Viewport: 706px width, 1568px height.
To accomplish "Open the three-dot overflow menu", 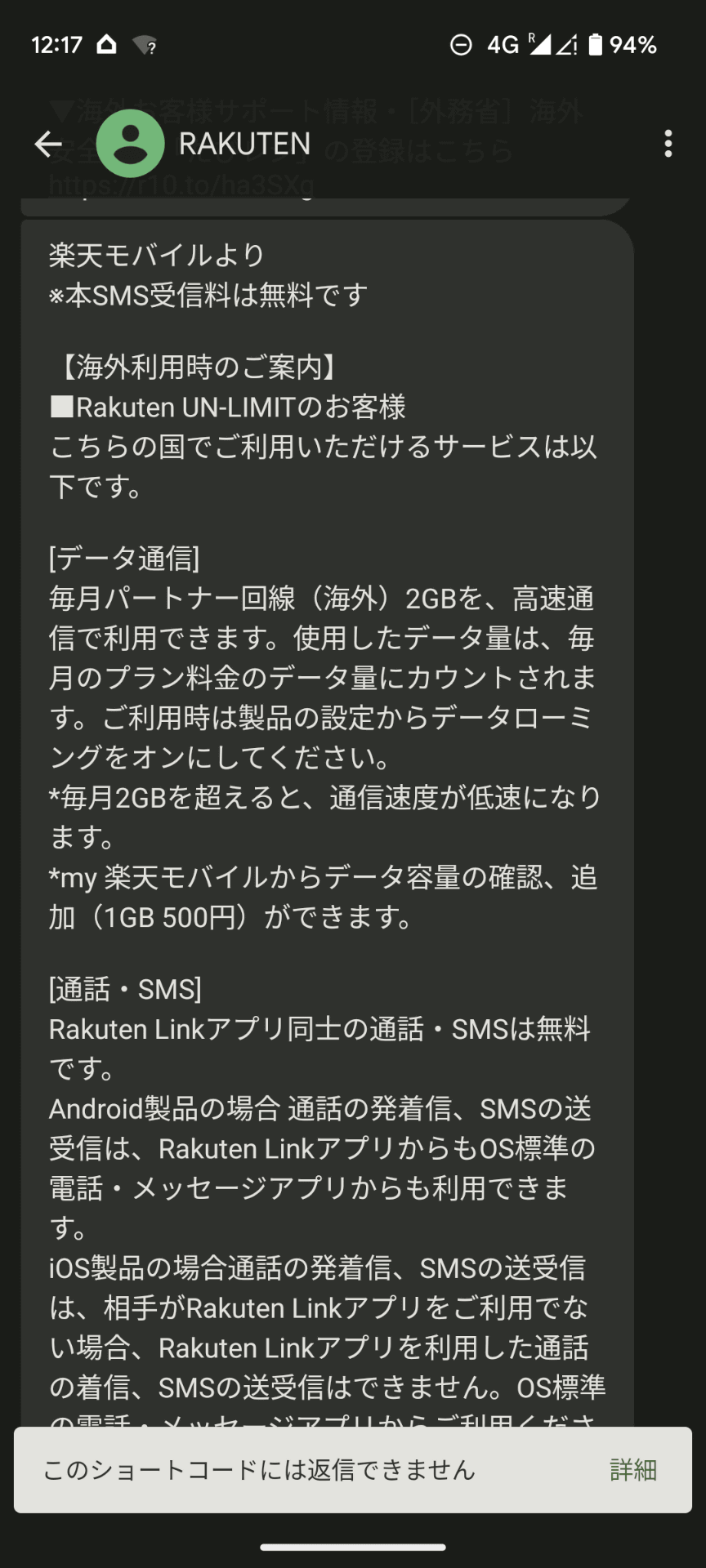I will 668,144.
